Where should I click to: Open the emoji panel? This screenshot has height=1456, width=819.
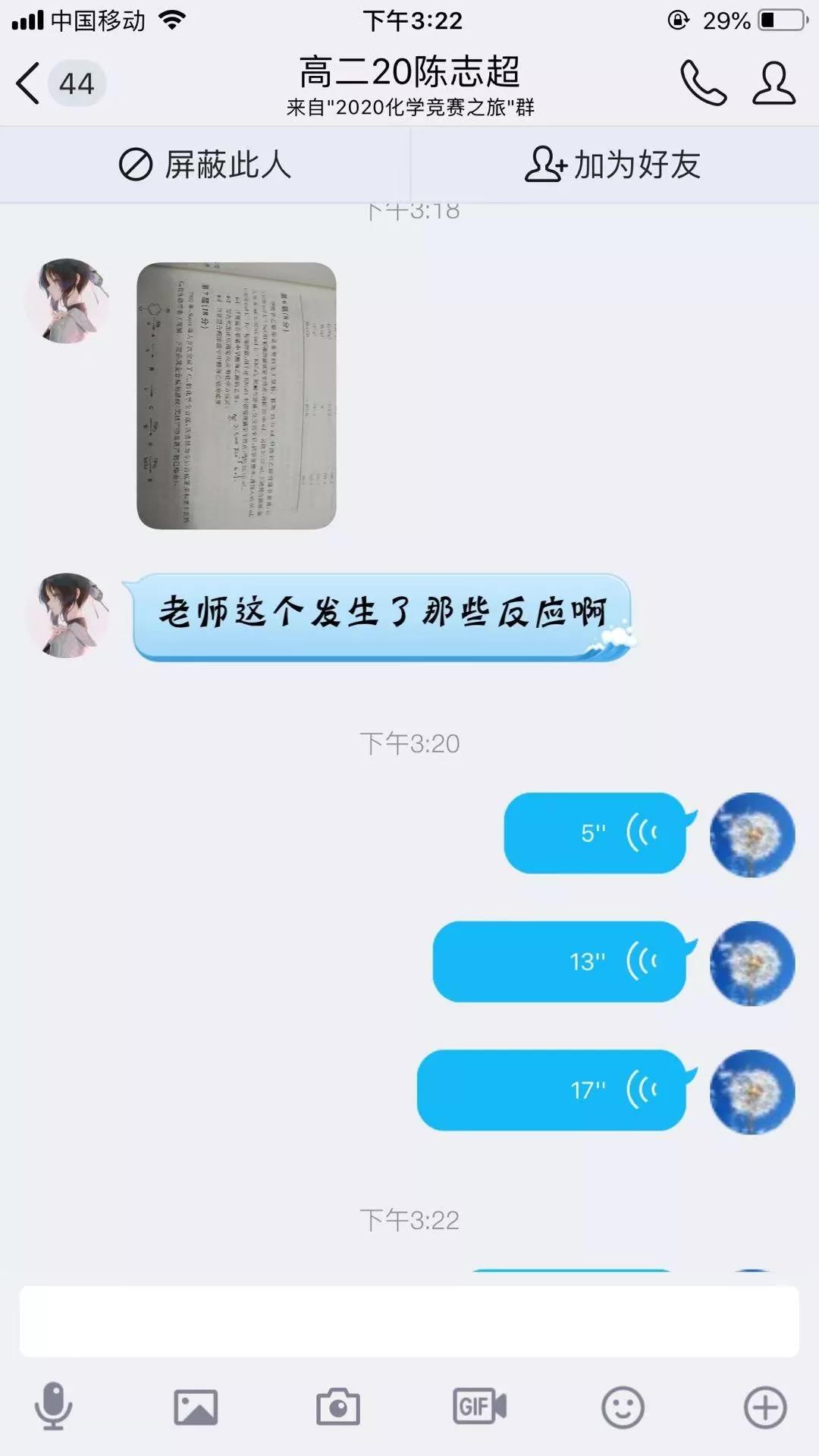(x=623, y=1407)
